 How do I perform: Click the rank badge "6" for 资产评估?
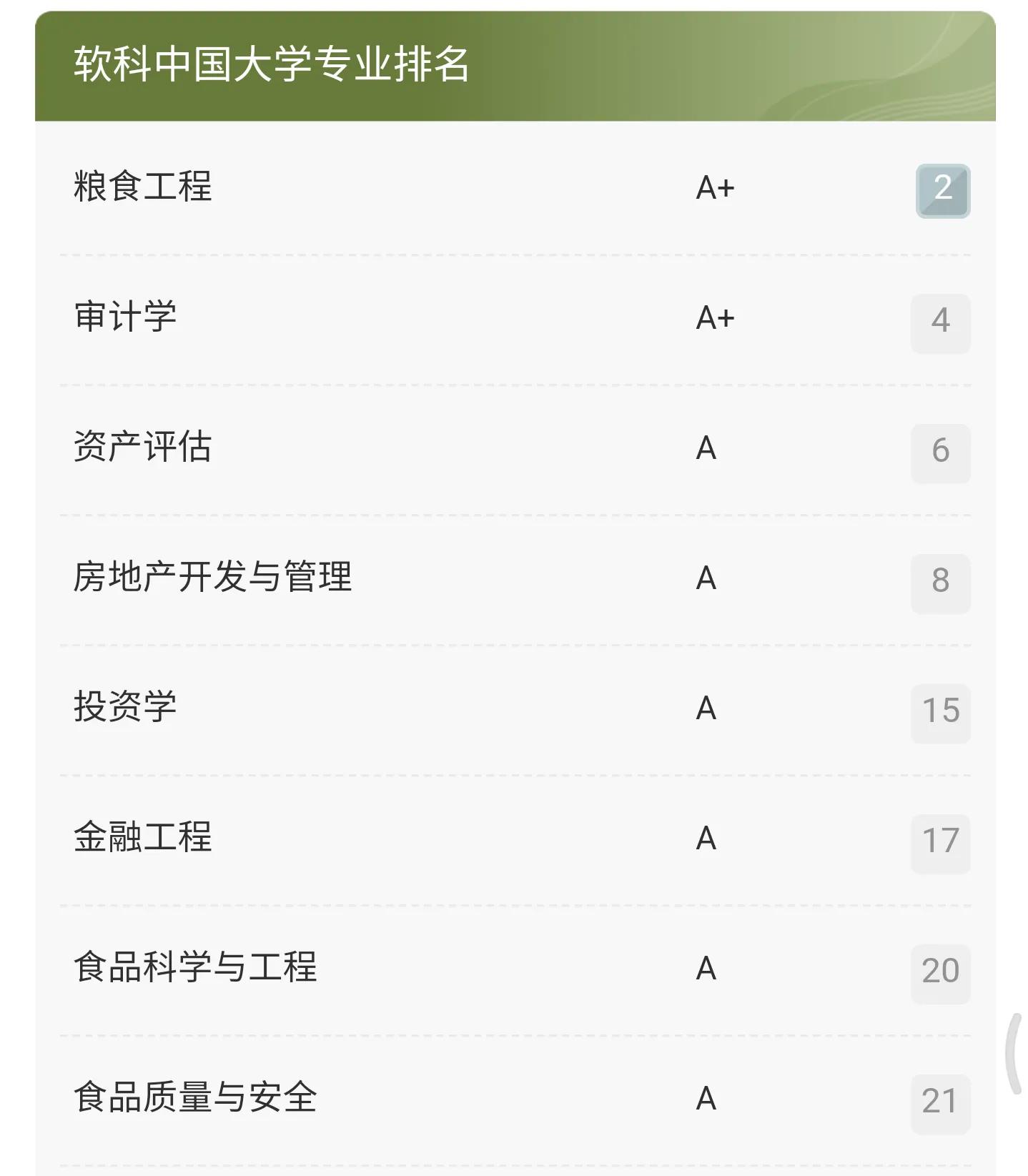coord(941,450)
